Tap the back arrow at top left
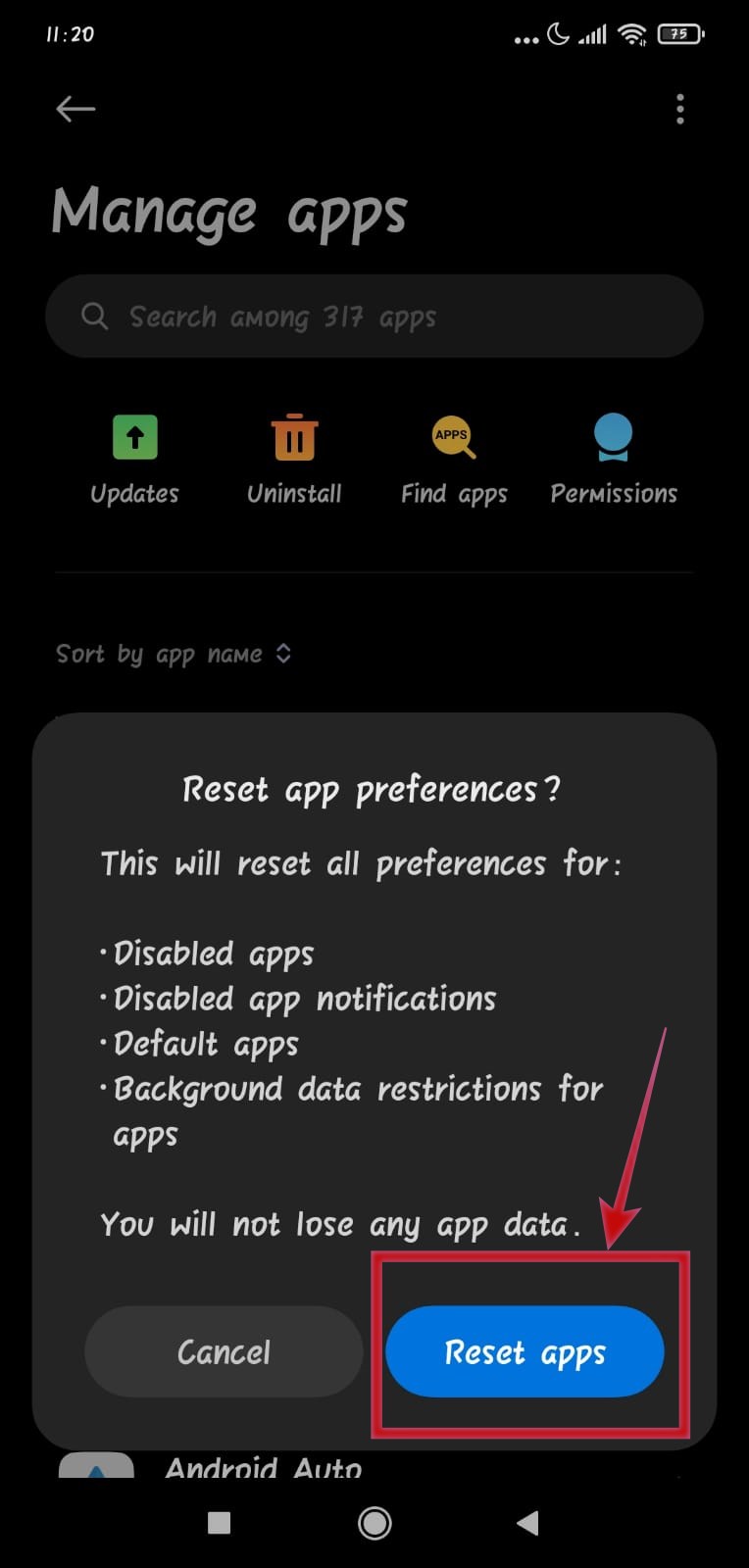The width and height of the screenshot is (749, 1568). coord(75,109)
